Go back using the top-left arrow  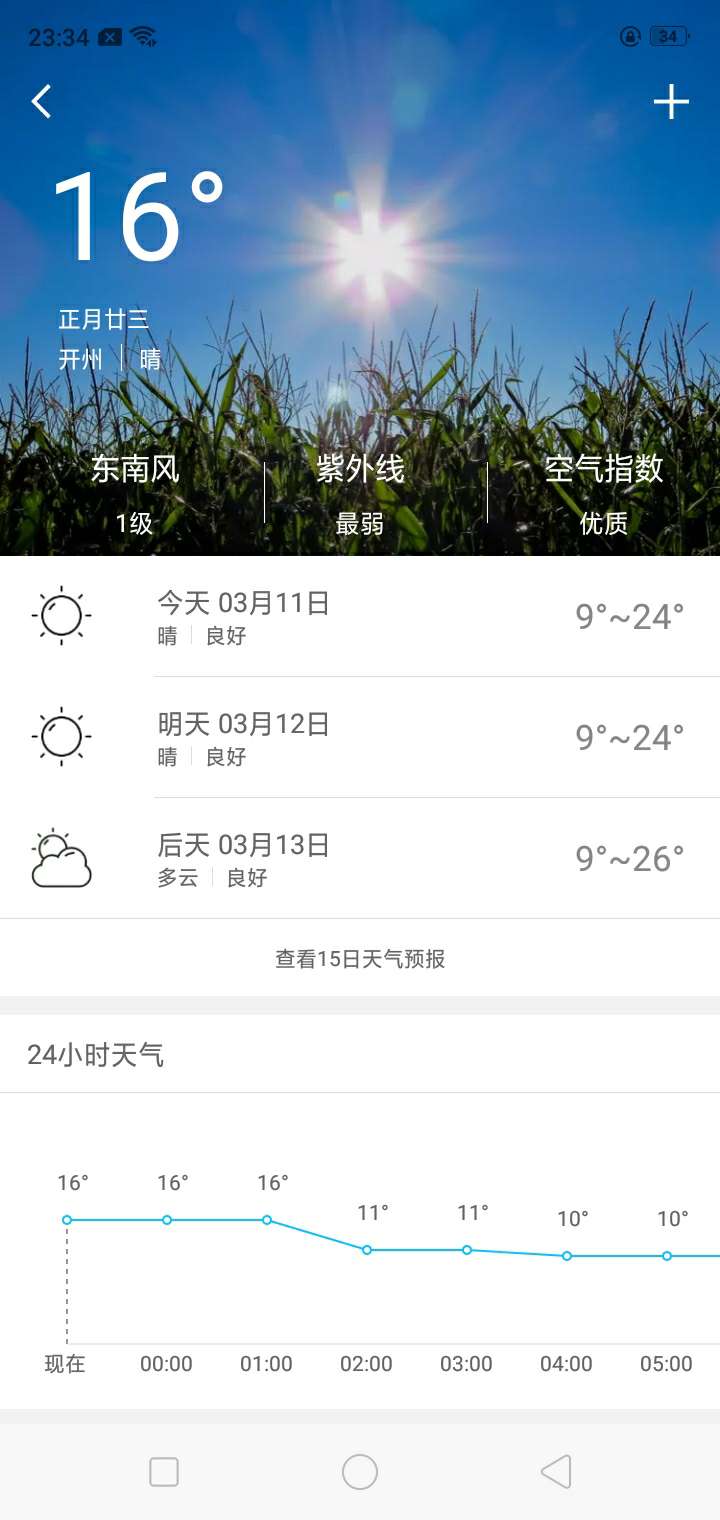pos(41,102)
